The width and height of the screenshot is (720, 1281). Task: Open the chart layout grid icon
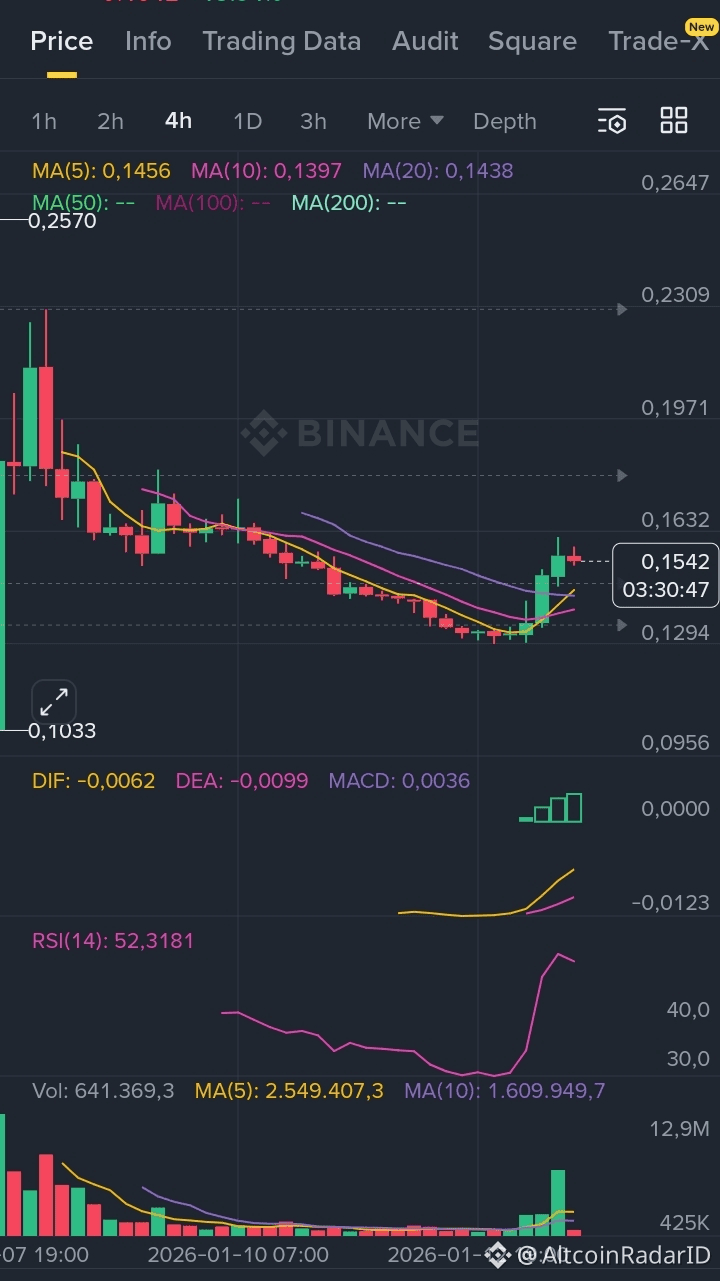(x=674, y=121)
